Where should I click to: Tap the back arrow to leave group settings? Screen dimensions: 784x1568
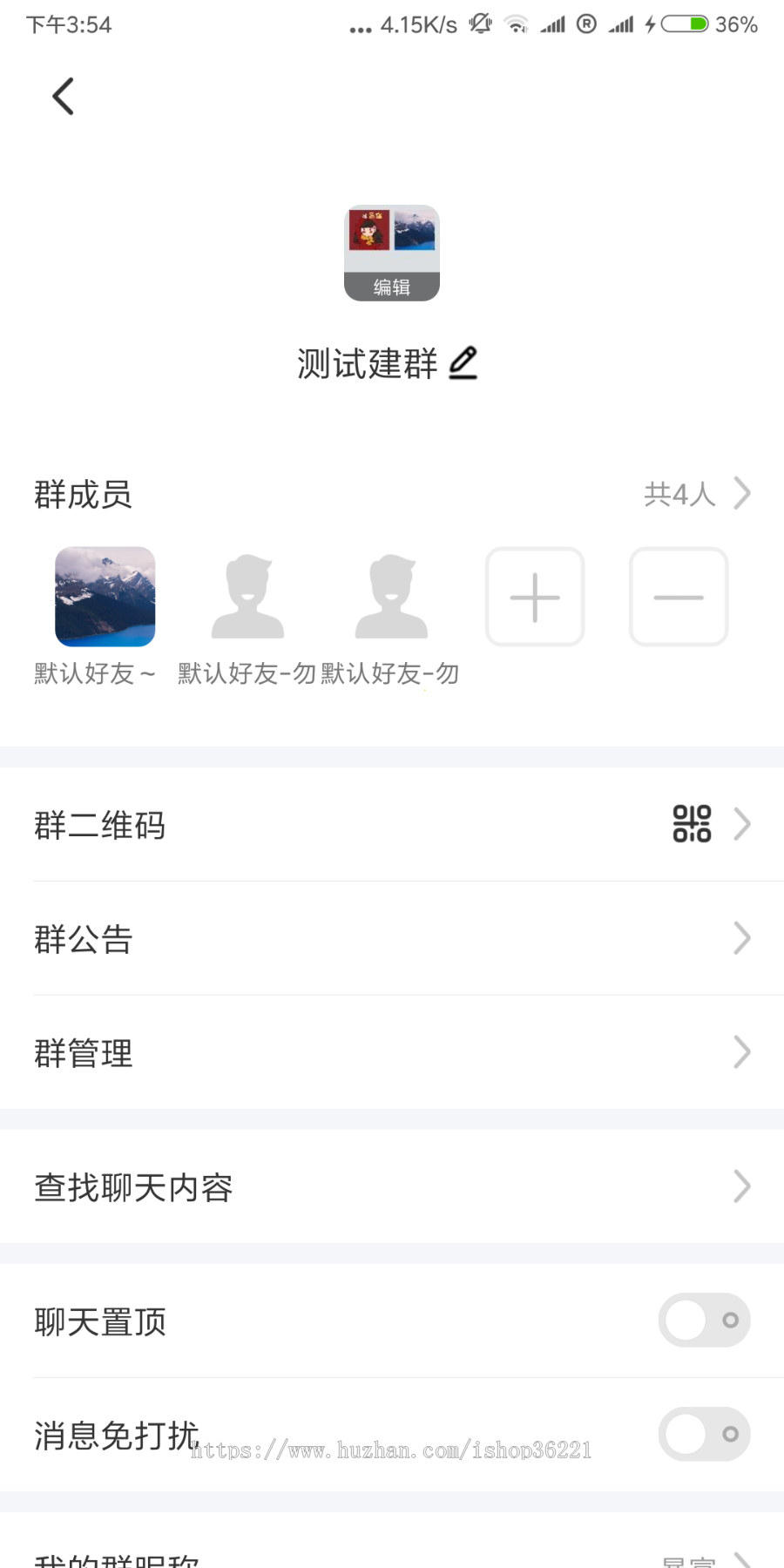tap(63, 96)
